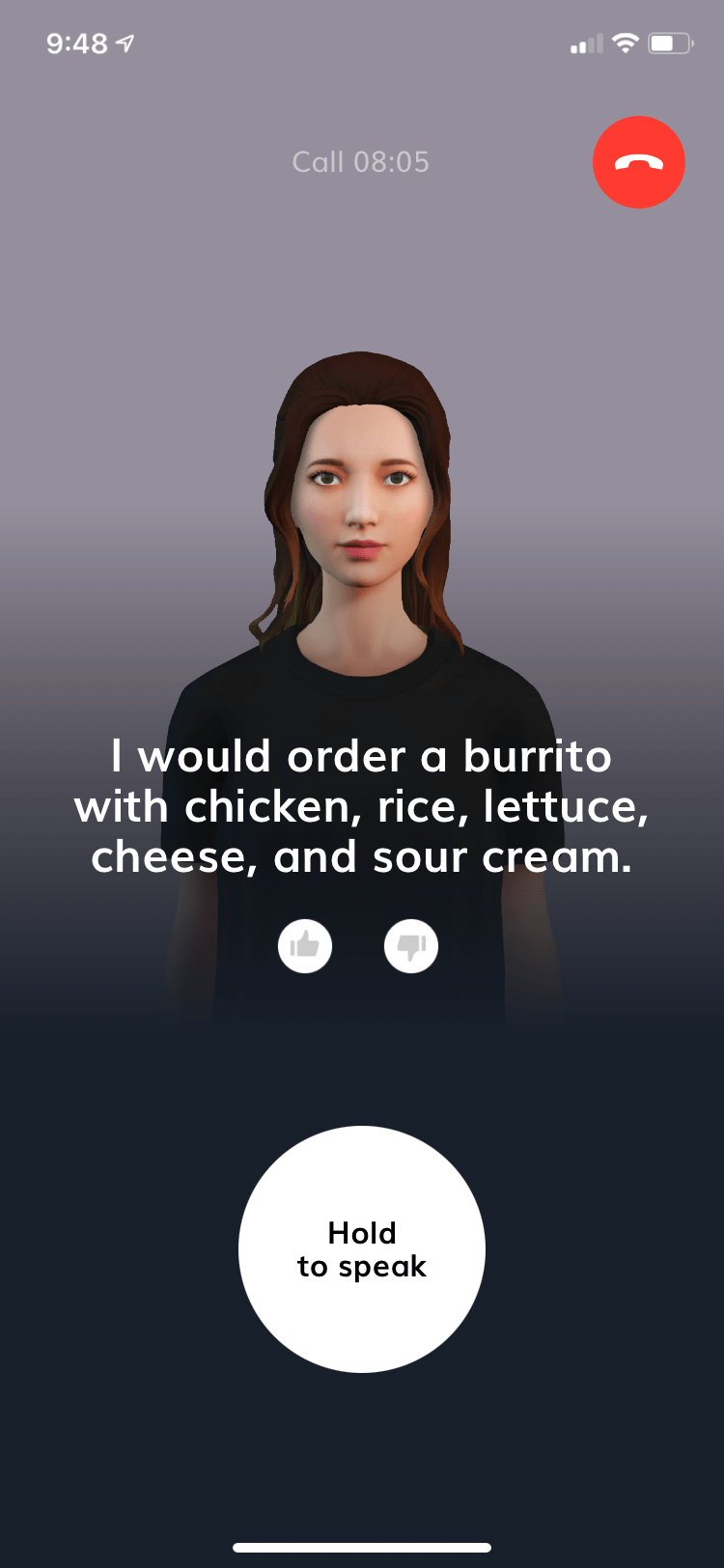This screenshot has height=1568, width=724.
Task: Give a thumbs down to the burrito reply
Action: tap(411, 946)
